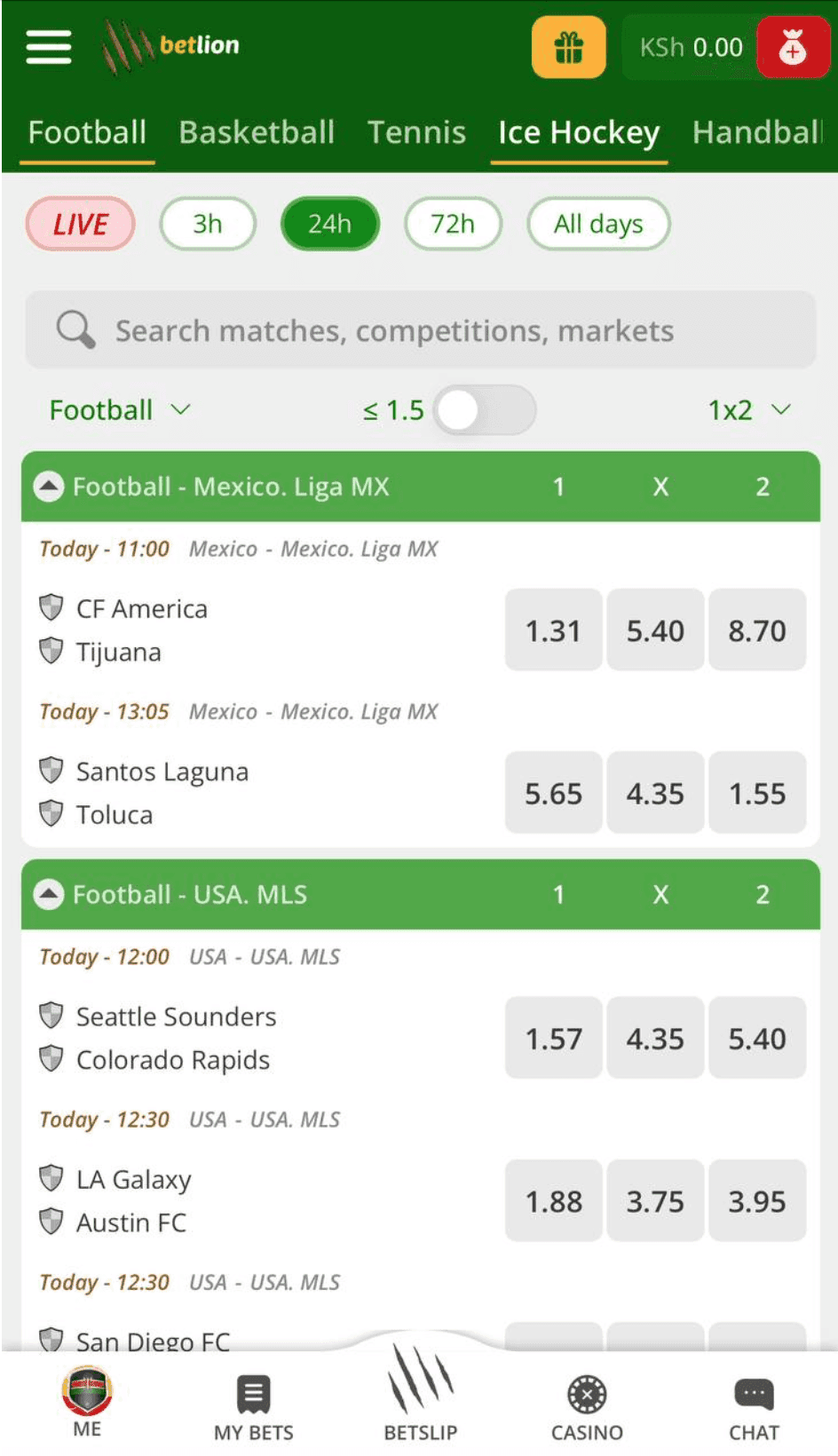Open My Bets icon
Viewport: 838px width, 1456px height.
[x=253, y=1394]
